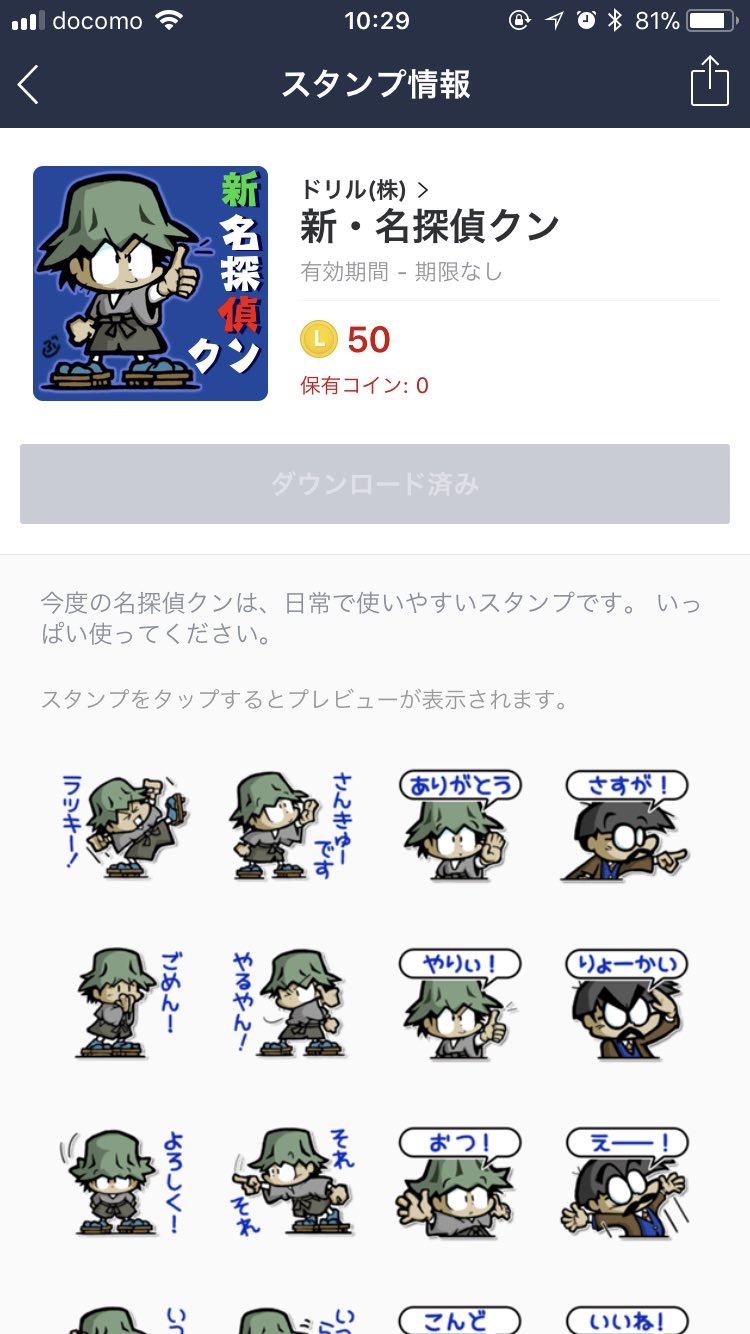Viewport: 750px width, 1334px height.
Task: Share this sticker set
Action: click(709, 82)
